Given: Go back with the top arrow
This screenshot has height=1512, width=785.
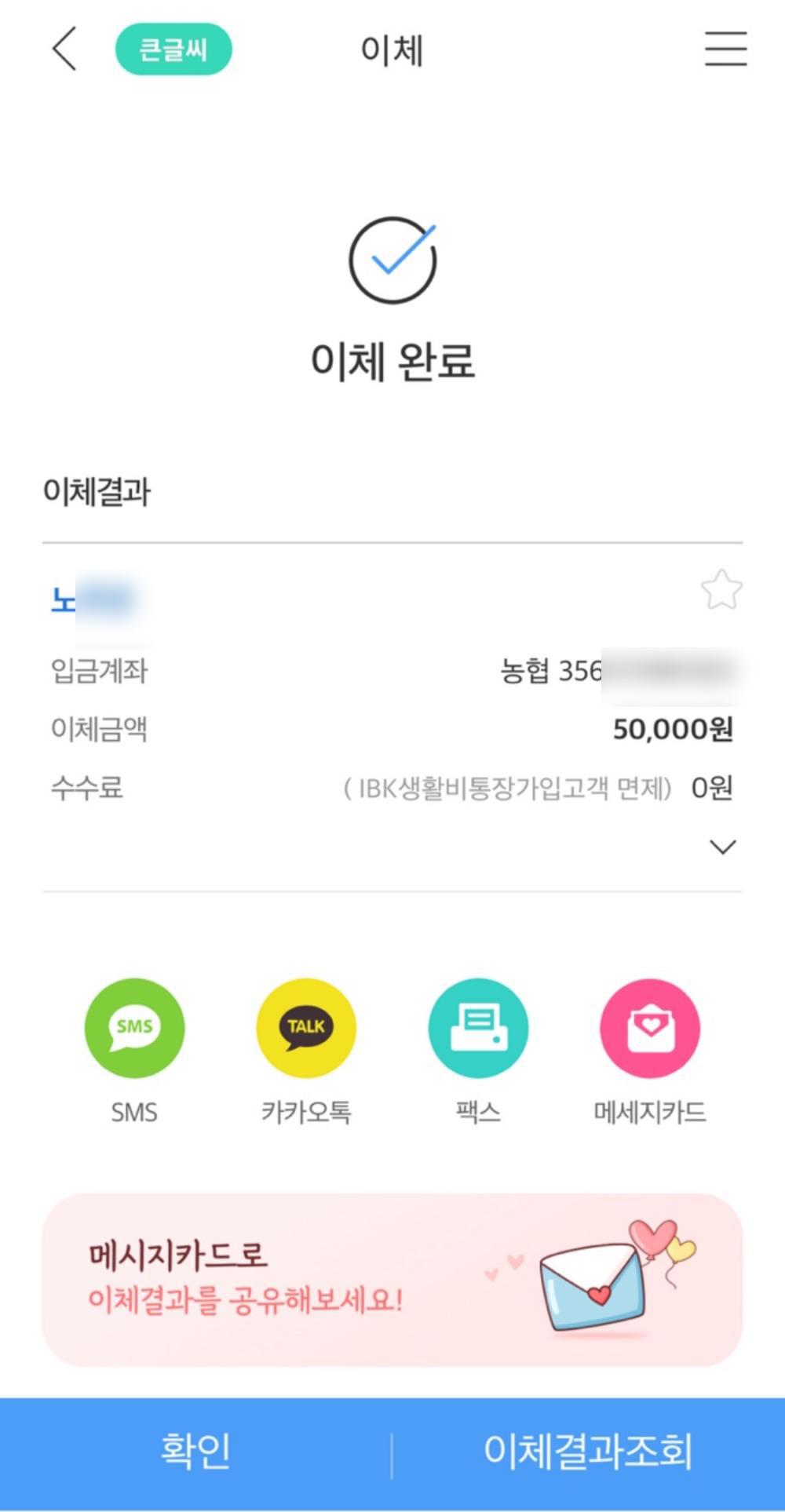Looking at the screenshot, I should point(64,49).
